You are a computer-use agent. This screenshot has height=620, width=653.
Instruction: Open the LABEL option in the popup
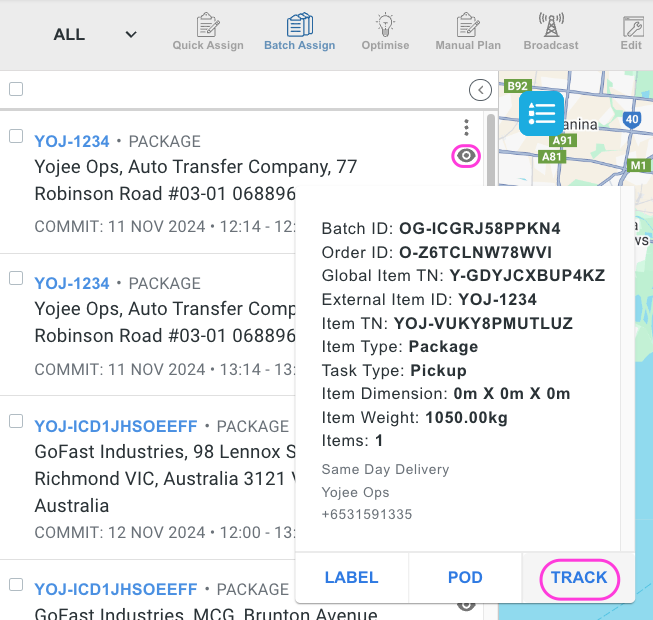pos(351,577)
